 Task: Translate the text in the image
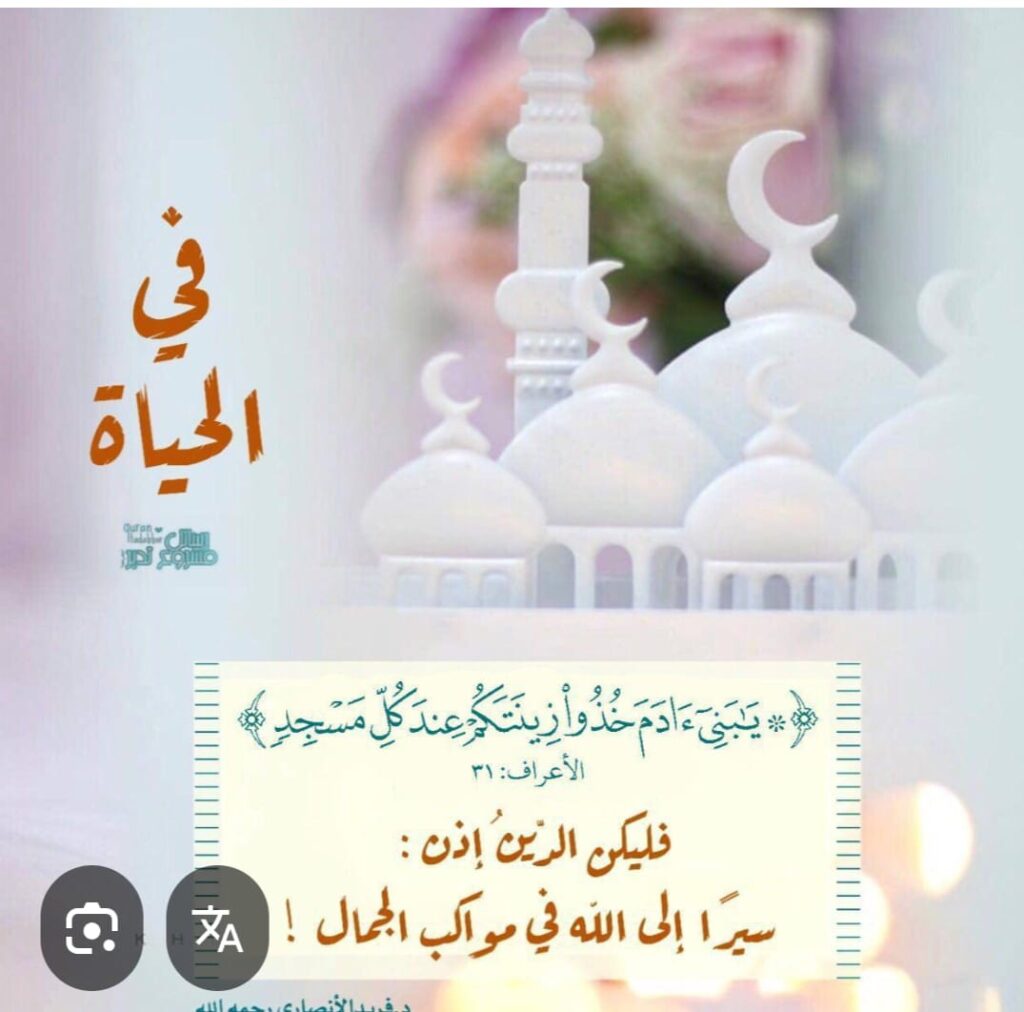click(x=217, y=928)
